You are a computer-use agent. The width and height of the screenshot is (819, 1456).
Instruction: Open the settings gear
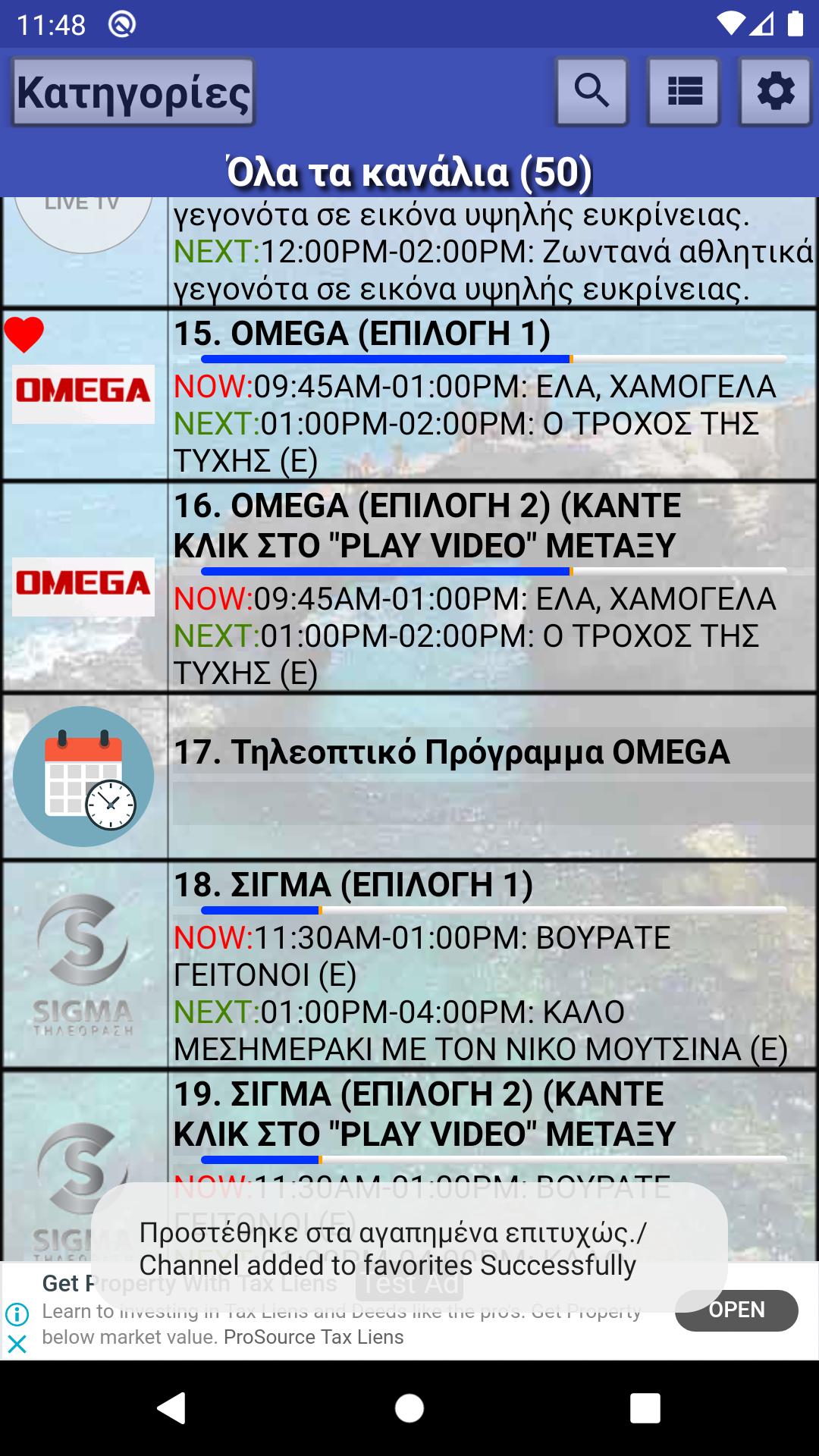(x=775, y=92)
